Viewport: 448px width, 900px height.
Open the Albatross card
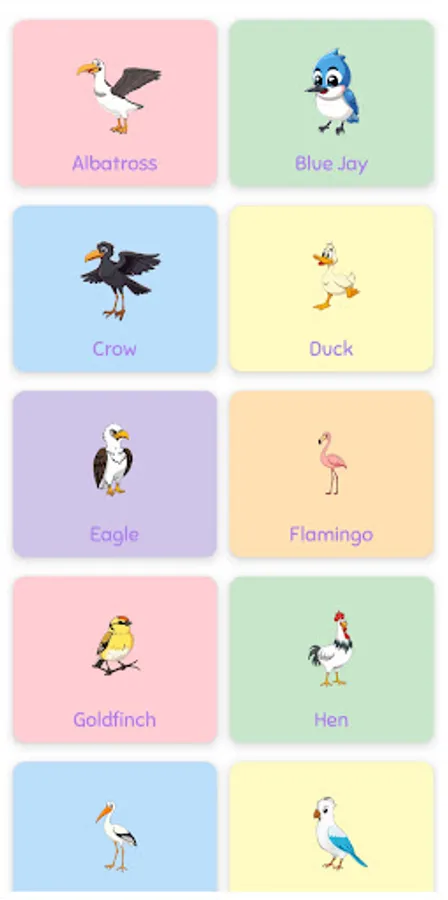[x=115, y=103]
